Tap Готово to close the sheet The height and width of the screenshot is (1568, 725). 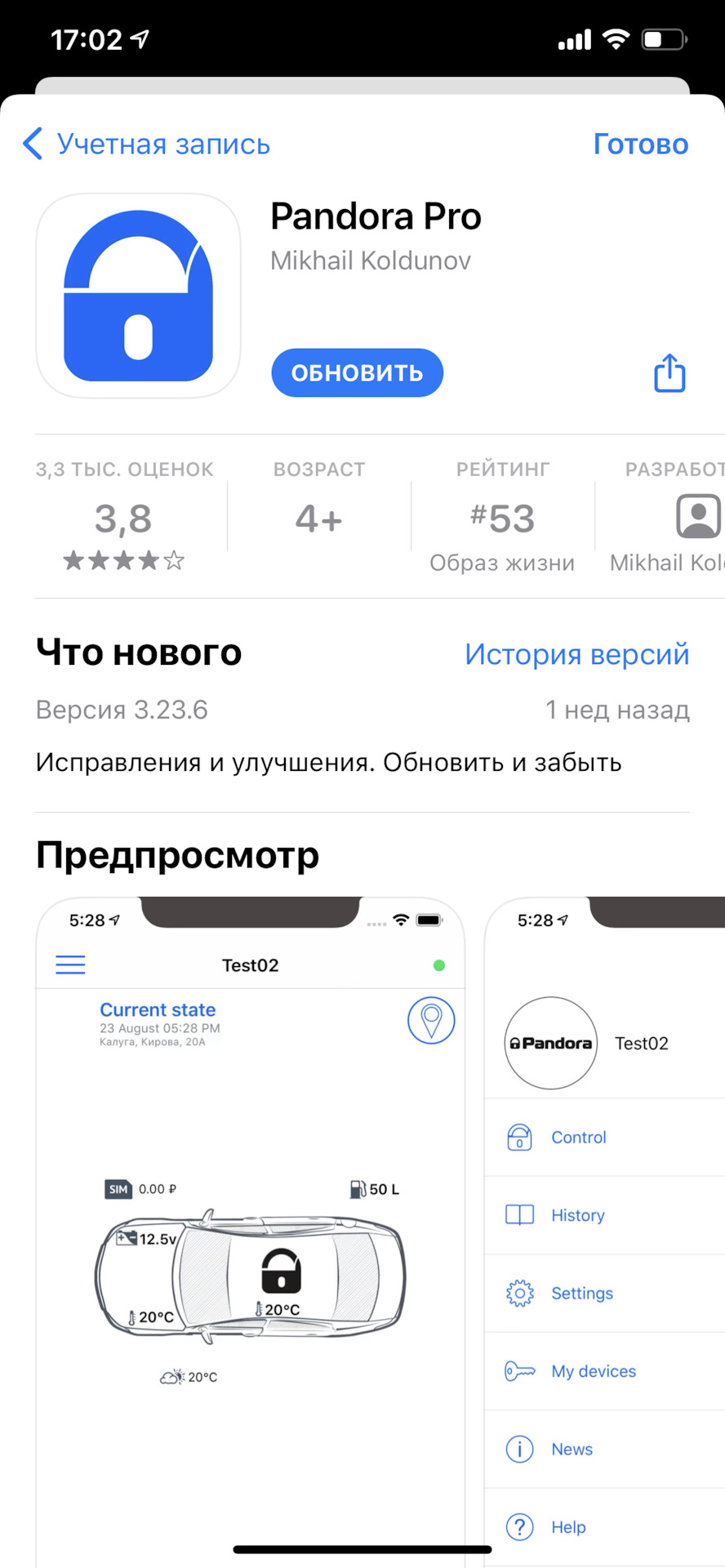pyautogui.click(x=641, y=144)
